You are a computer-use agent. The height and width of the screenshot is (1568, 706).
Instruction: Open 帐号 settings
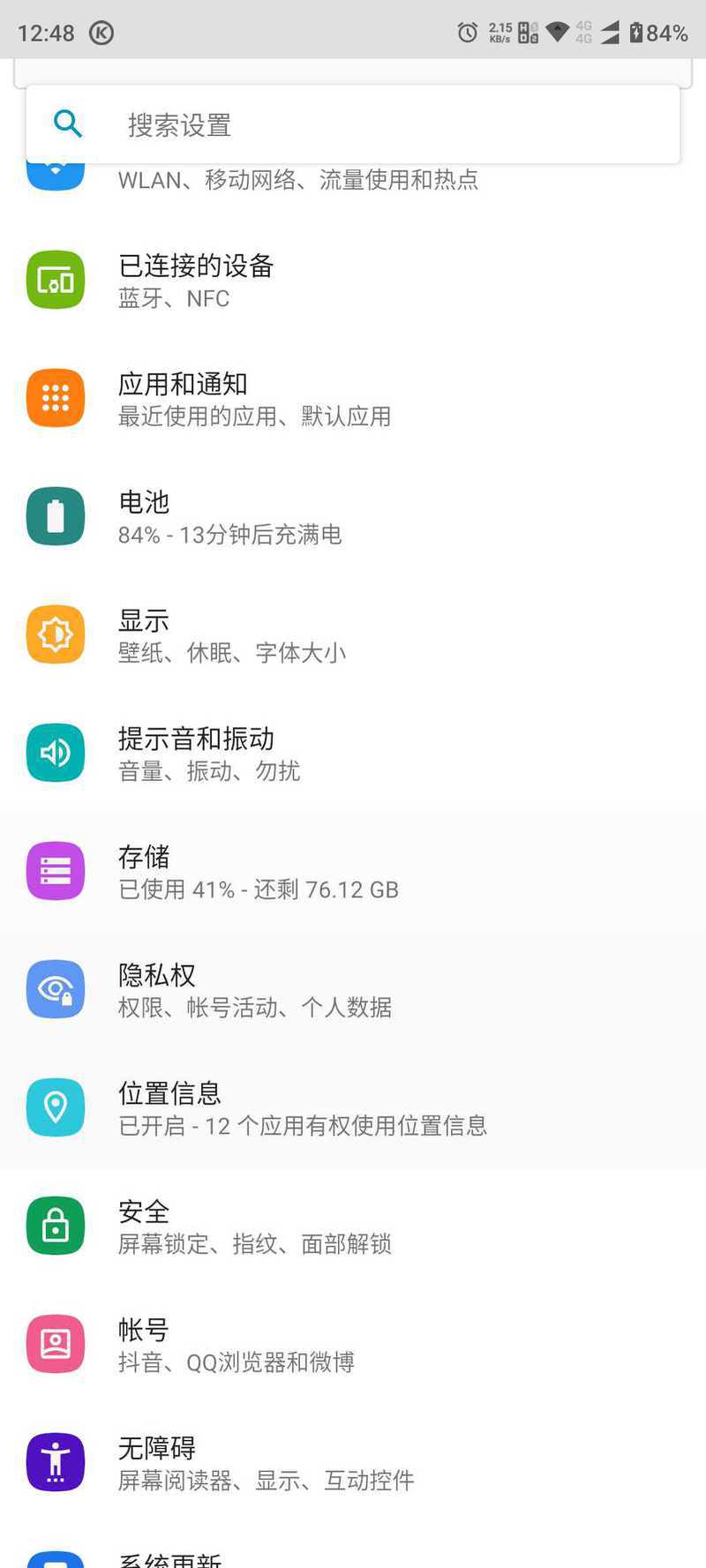tap(353, 1345)
